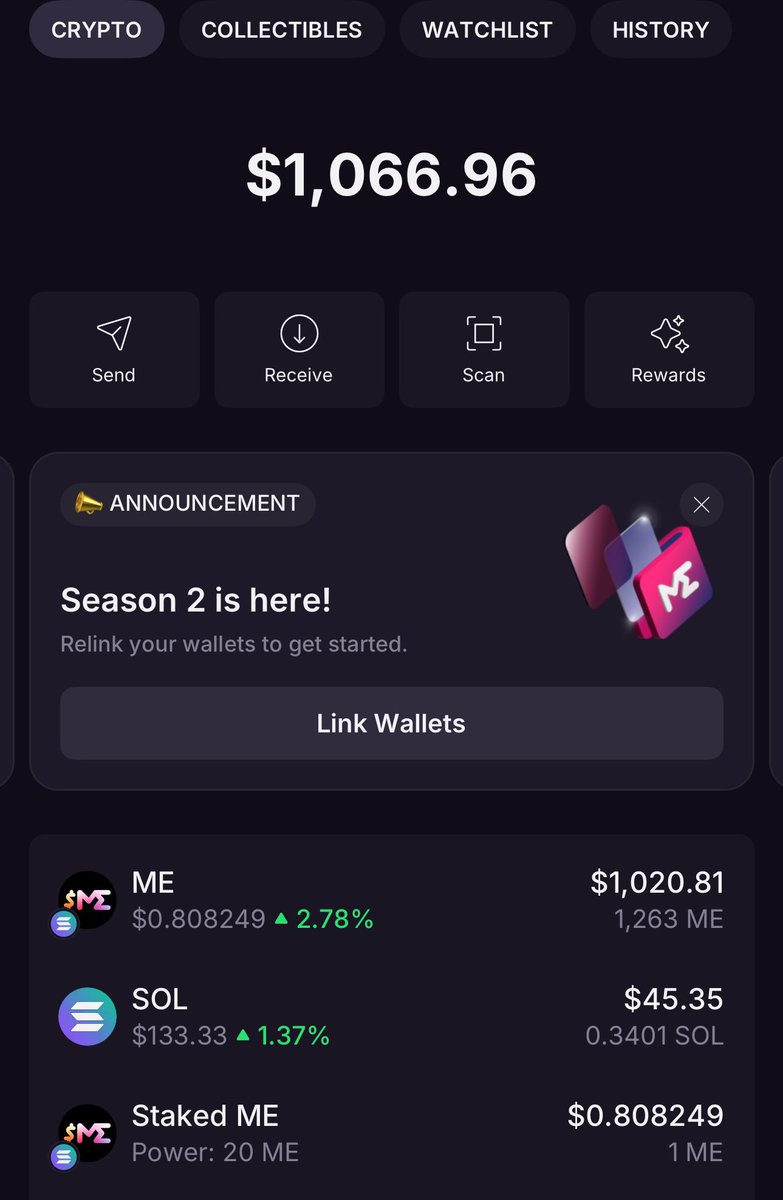
Task: Dismiss the Season 2 announcement
Action: pos(701,505)
